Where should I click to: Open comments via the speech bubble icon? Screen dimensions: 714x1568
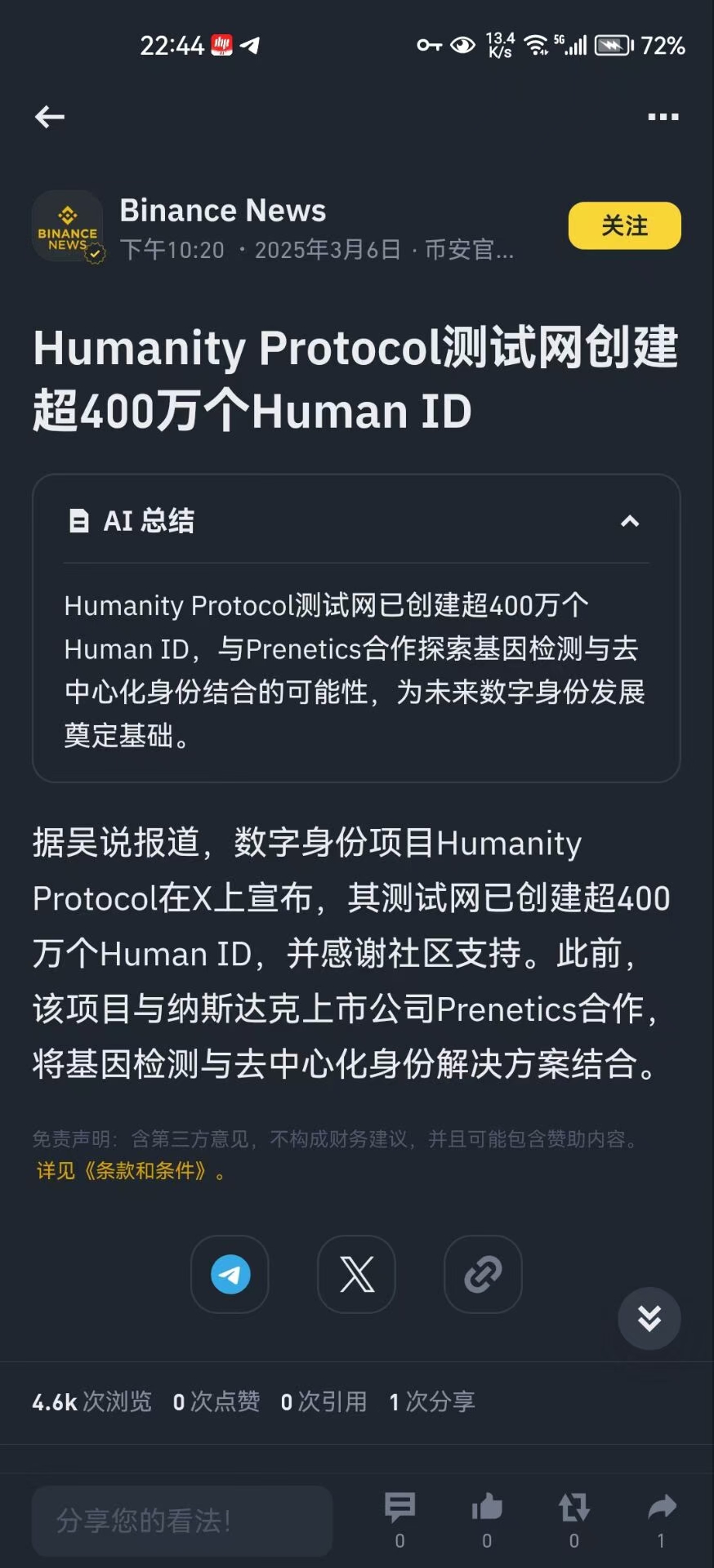tap(399, 1509)
